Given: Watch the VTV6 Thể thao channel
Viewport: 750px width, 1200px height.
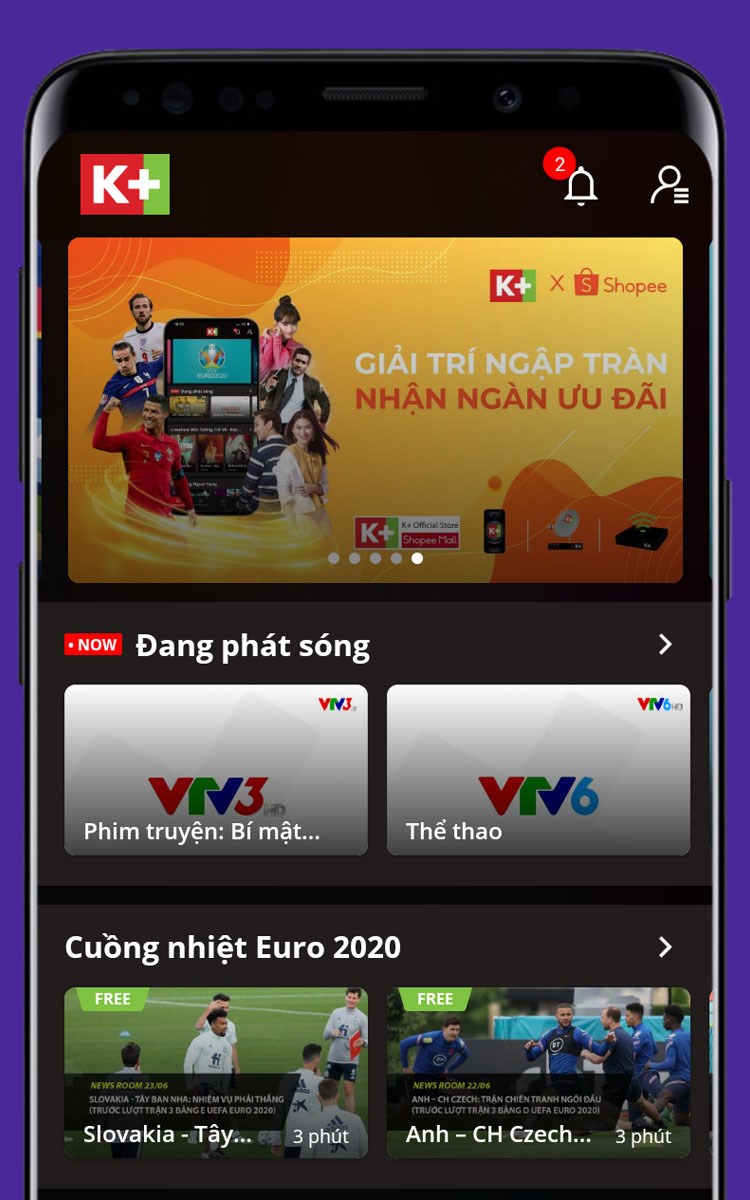Looking at the screenshot, I should tap(538, 770).
